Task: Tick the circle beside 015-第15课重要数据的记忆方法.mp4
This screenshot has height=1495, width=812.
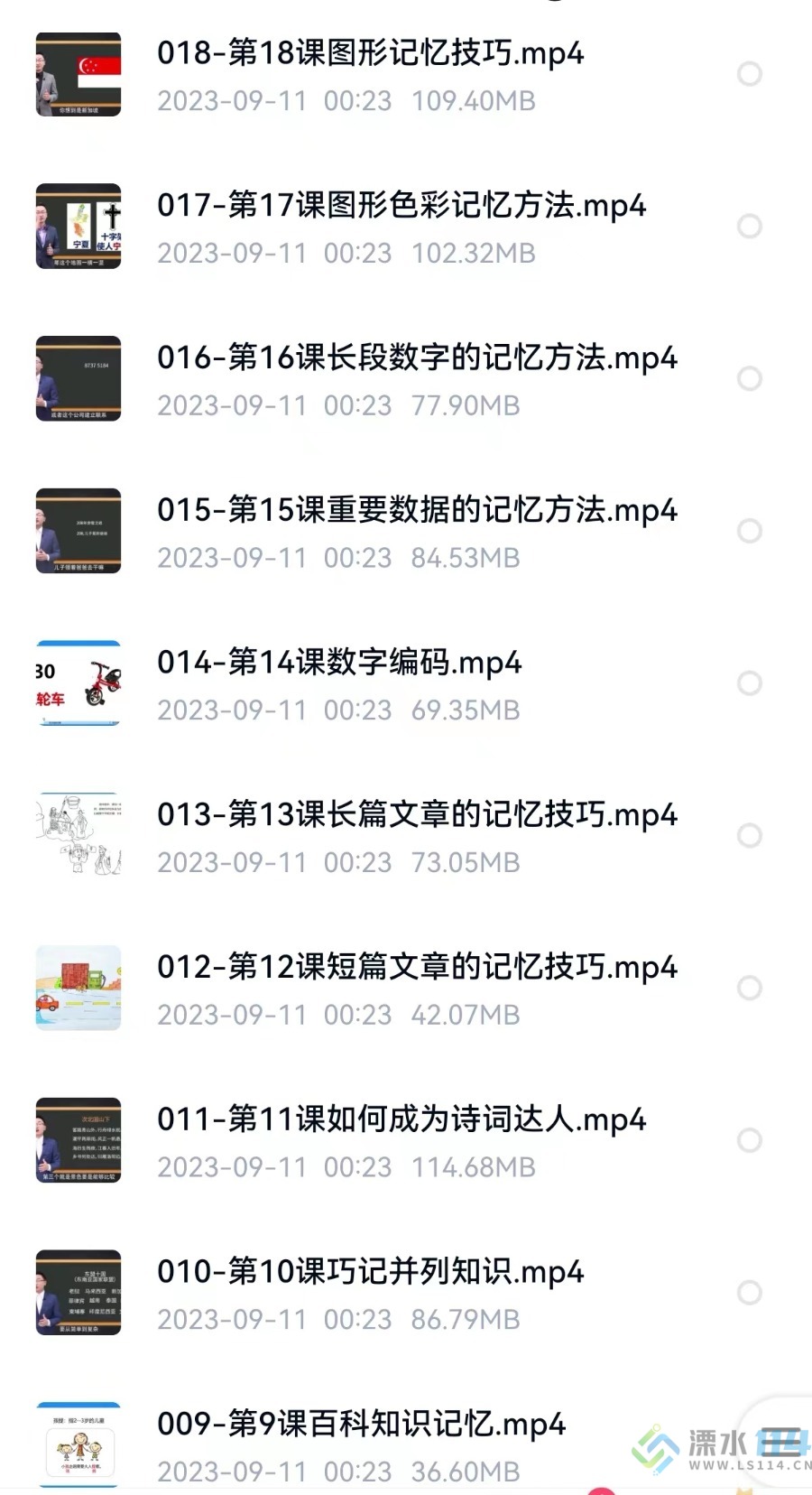Action: point(750,531)
